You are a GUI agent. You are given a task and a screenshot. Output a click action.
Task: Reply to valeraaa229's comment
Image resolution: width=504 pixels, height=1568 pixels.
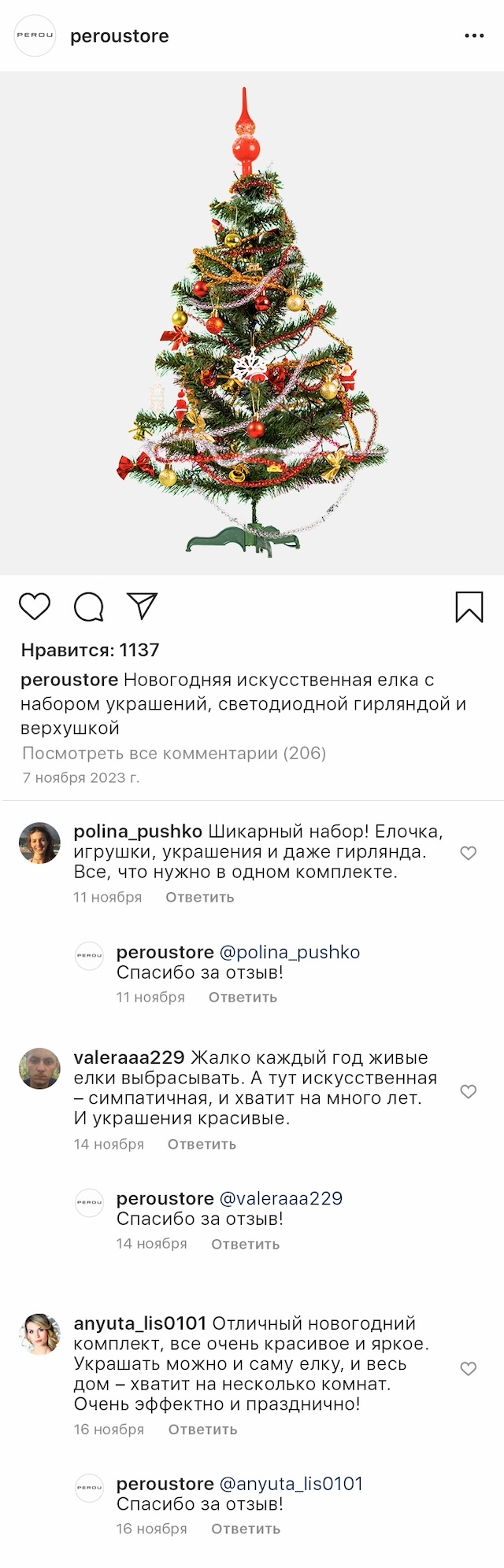click(x=202, y=1144)
